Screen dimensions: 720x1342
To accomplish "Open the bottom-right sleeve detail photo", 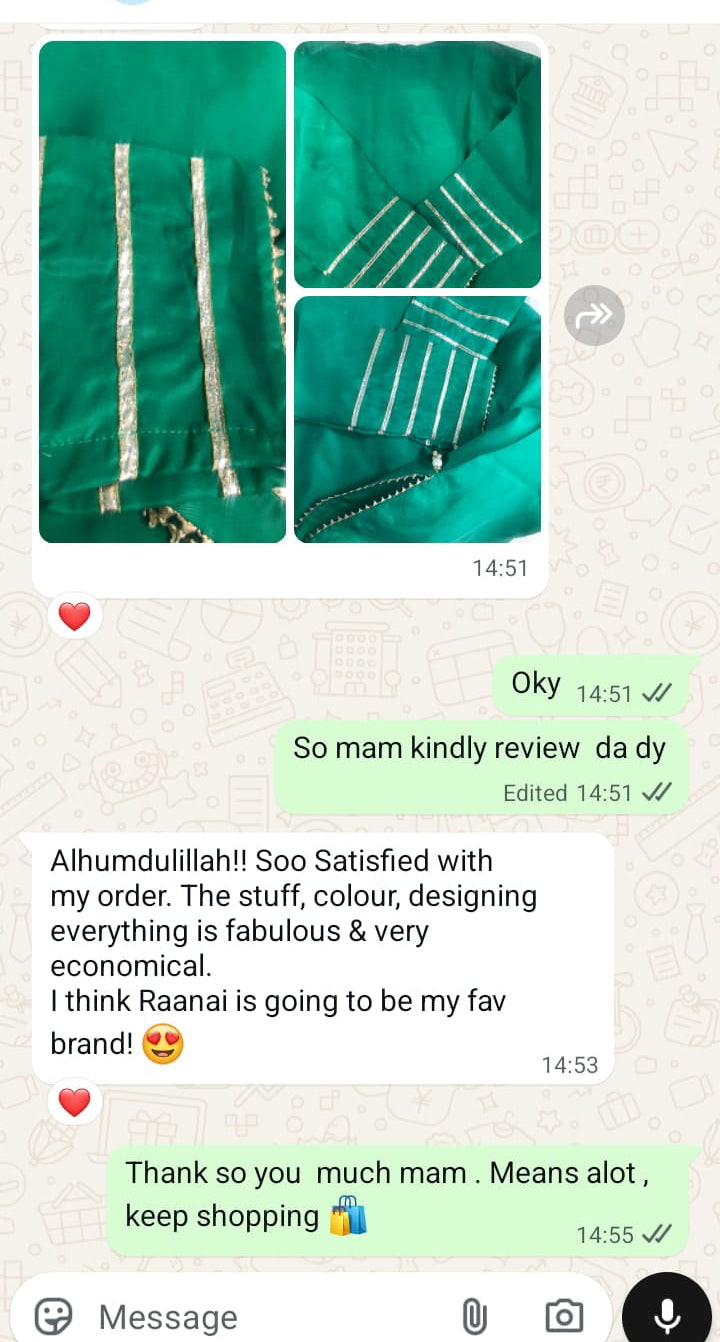I will point(417,419).
